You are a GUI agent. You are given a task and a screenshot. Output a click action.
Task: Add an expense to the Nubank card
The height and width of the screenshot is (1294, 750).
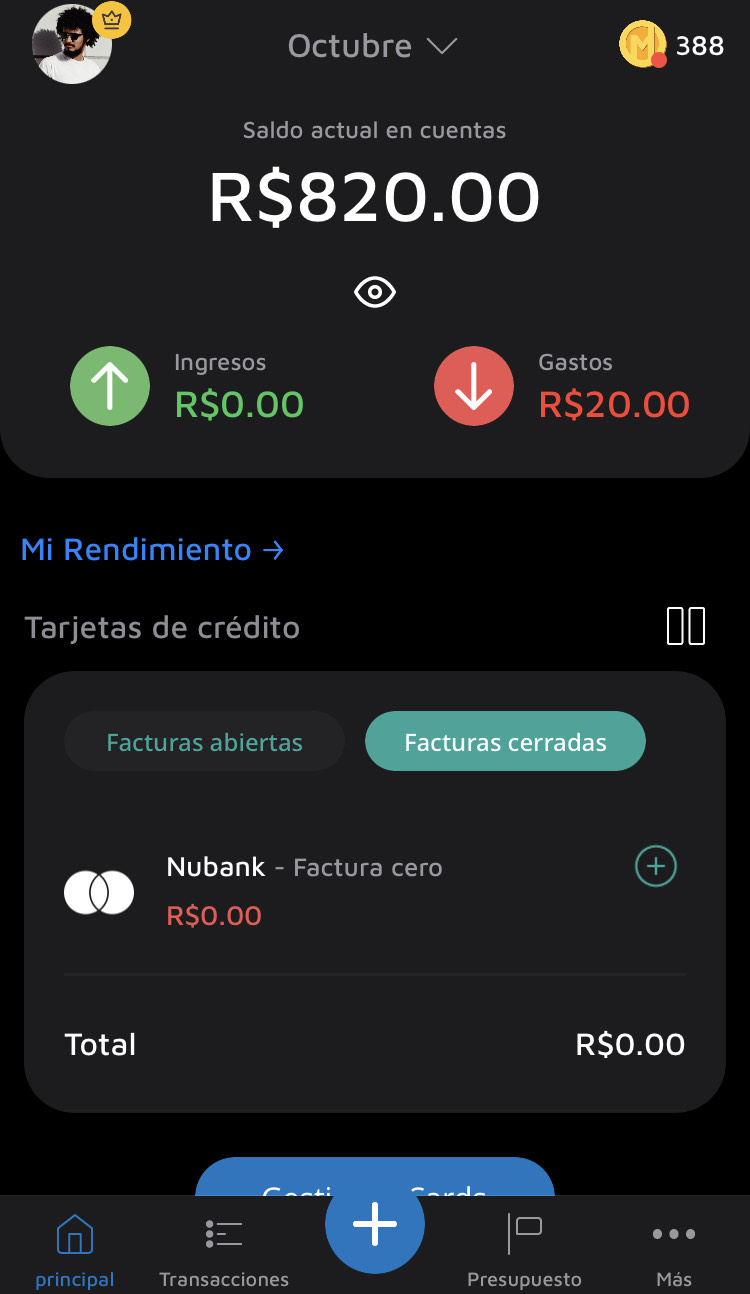[656, 866]
